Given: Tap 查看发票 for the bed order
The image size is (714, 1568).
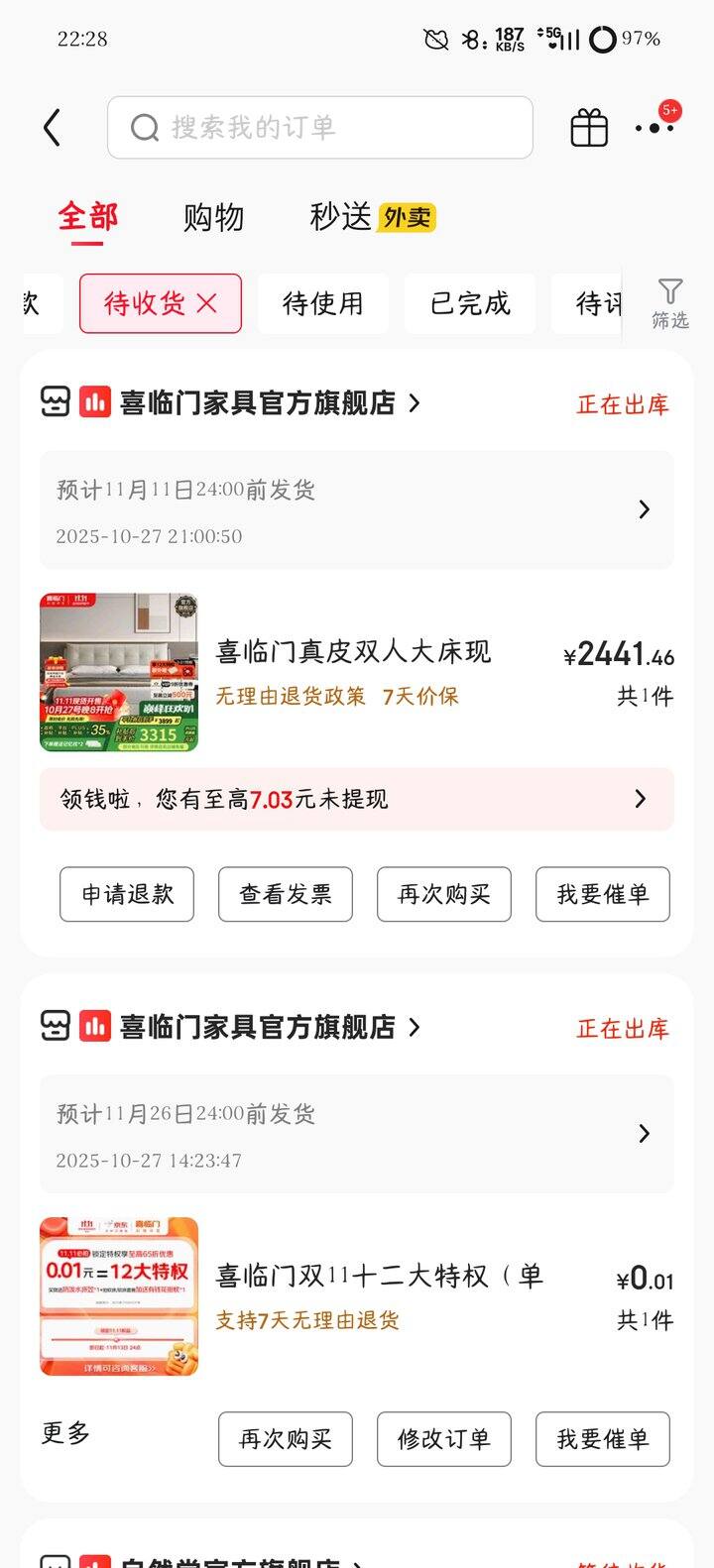Looking at the screenshot, I should [286, 894].
